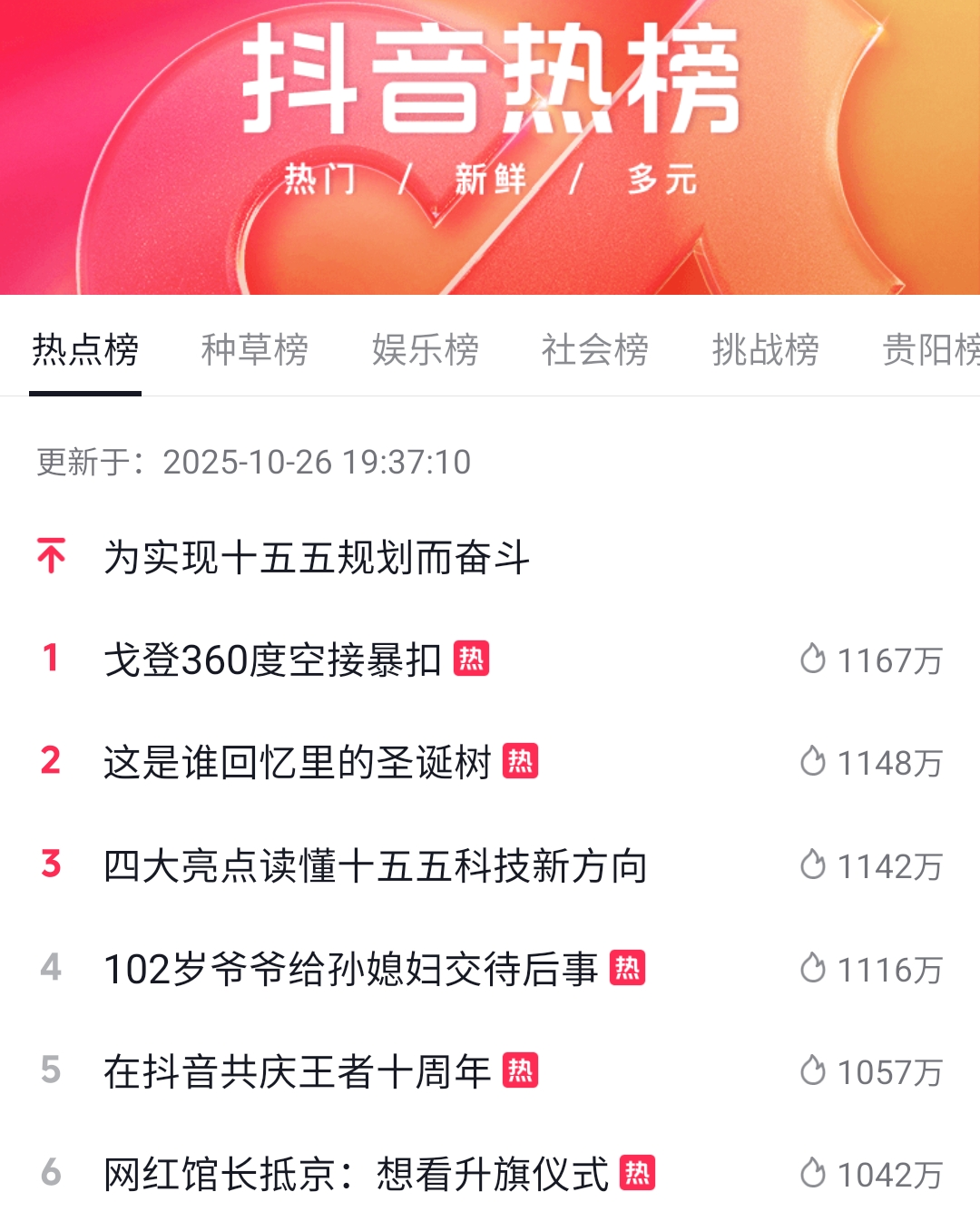Select the 社会榜 tab

tap(595, 350)
